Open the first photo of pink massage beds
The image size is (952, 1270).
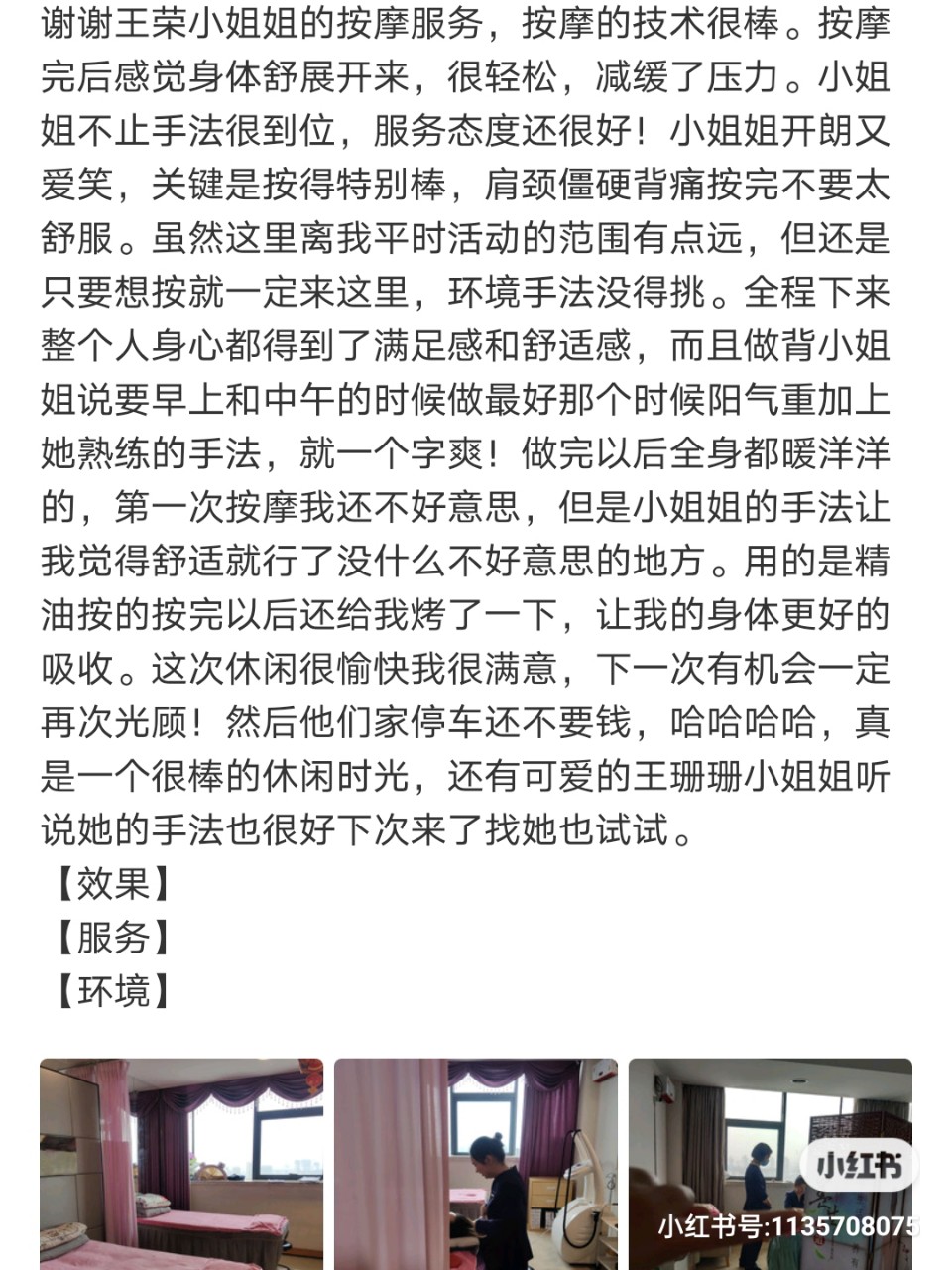181,1163
